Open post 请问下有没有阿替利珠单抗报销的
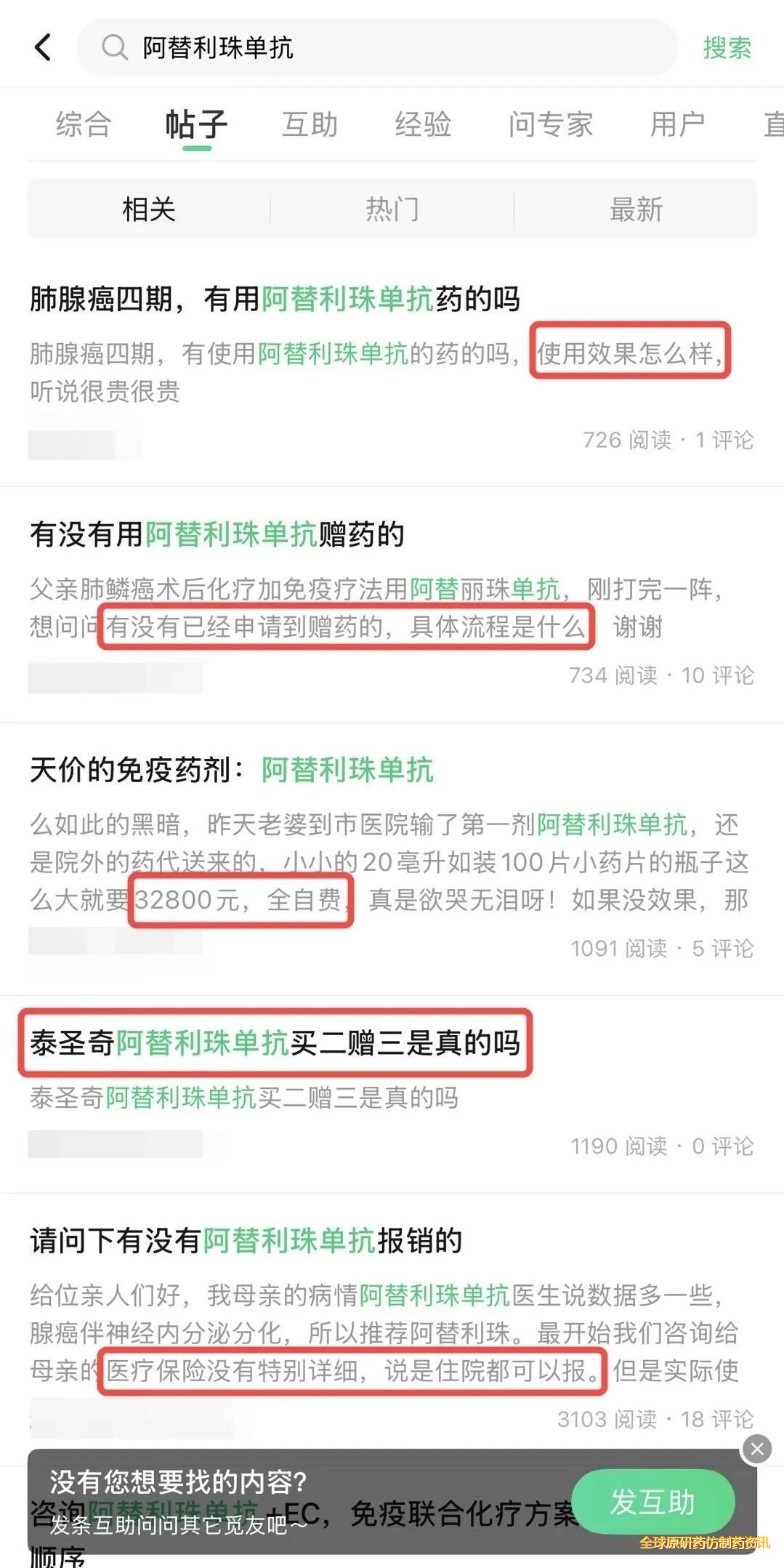784x1568 pixels. tap(246, 1241)
